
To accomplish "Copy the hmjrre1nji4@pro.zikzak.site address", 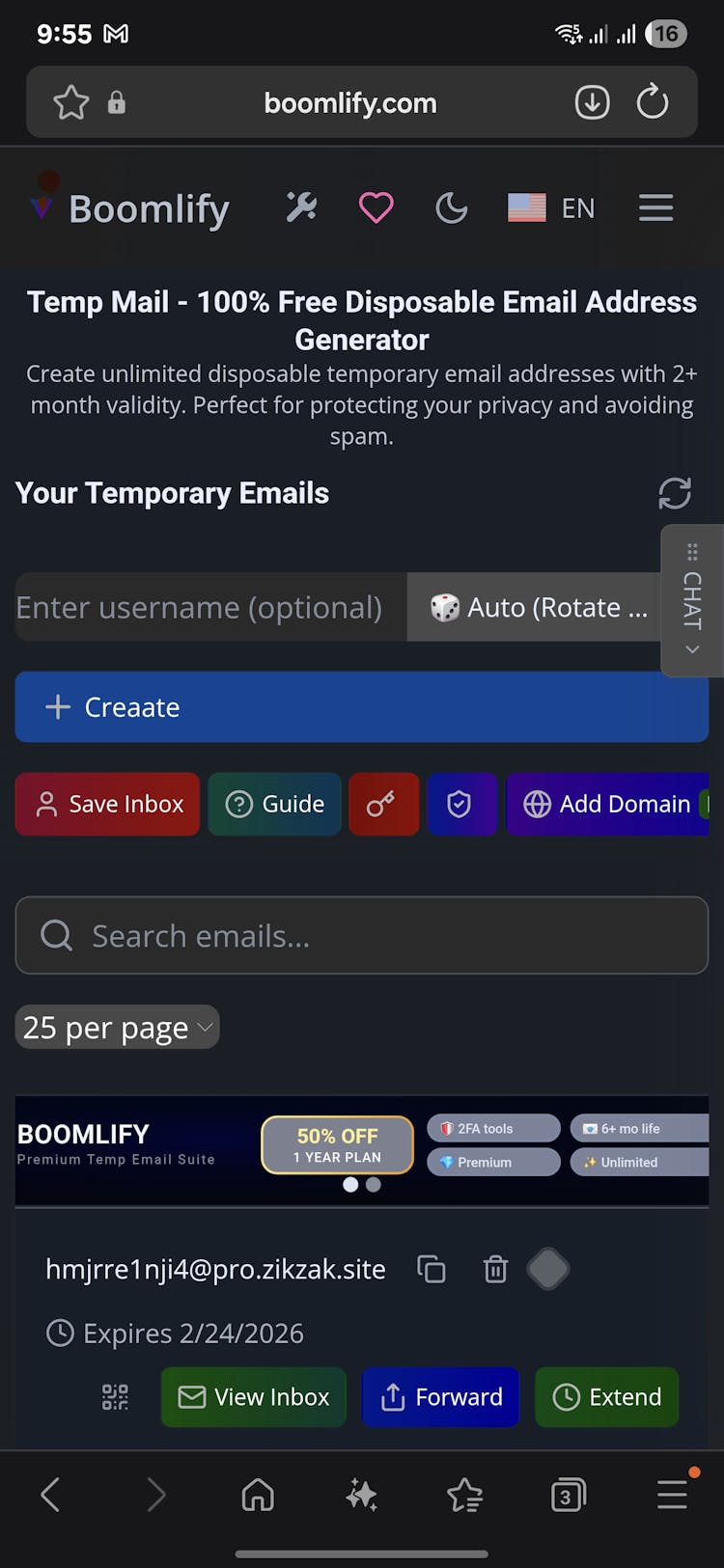I will click(x=431, y=1269).
